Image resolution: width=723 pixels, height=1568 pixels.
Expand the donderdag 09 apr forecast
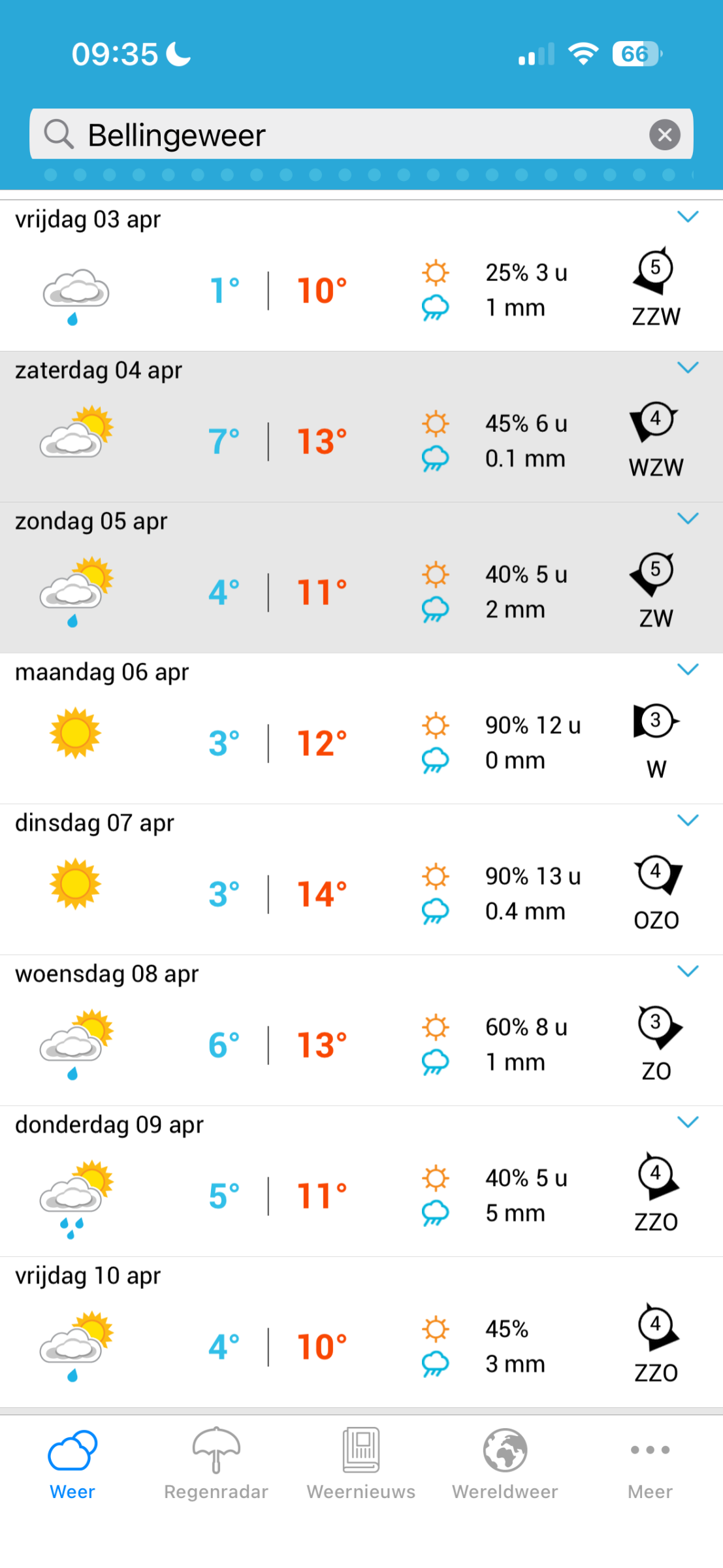coord(688,1122)
